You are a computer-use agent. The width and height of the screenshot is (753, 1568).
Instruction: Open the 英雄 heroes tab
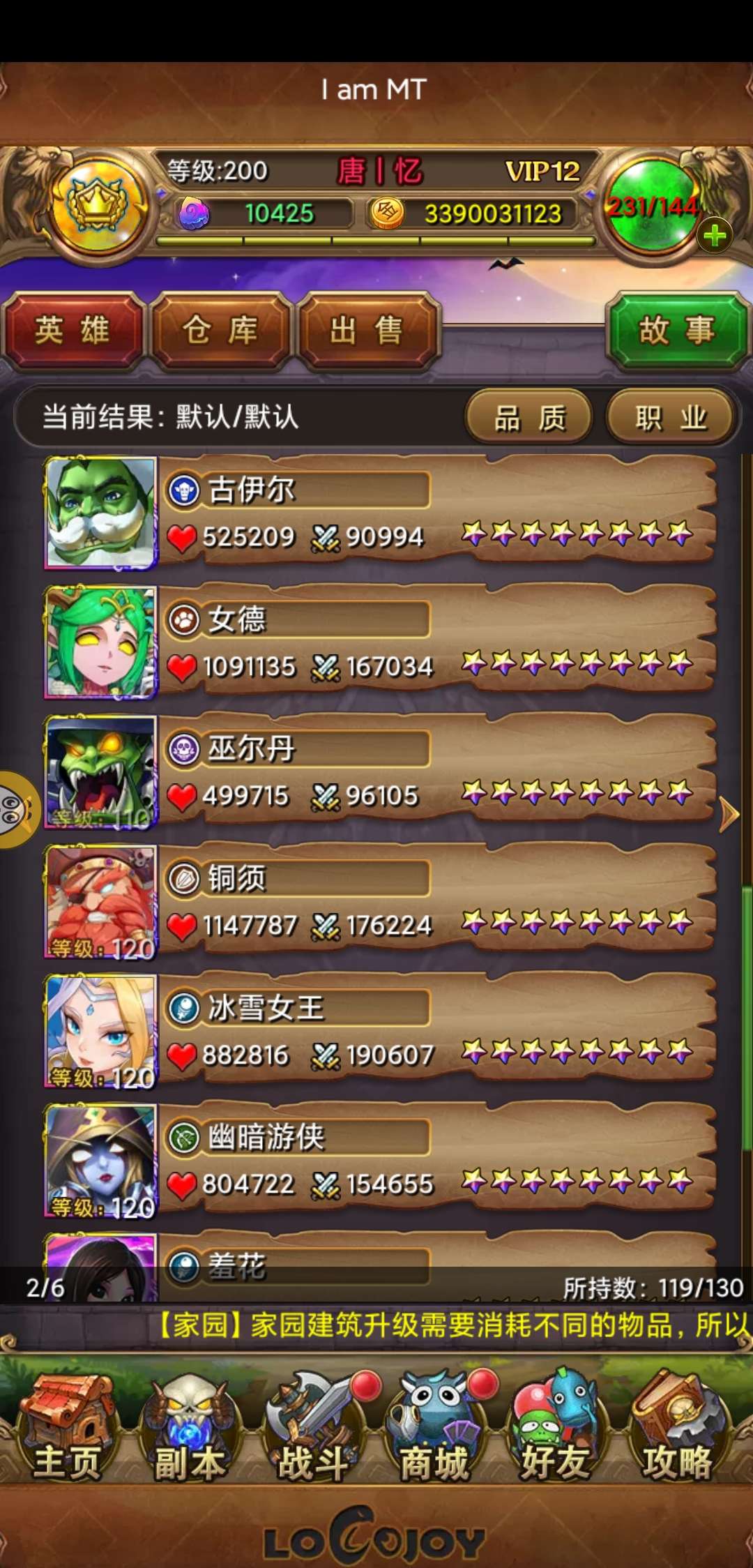73,331
